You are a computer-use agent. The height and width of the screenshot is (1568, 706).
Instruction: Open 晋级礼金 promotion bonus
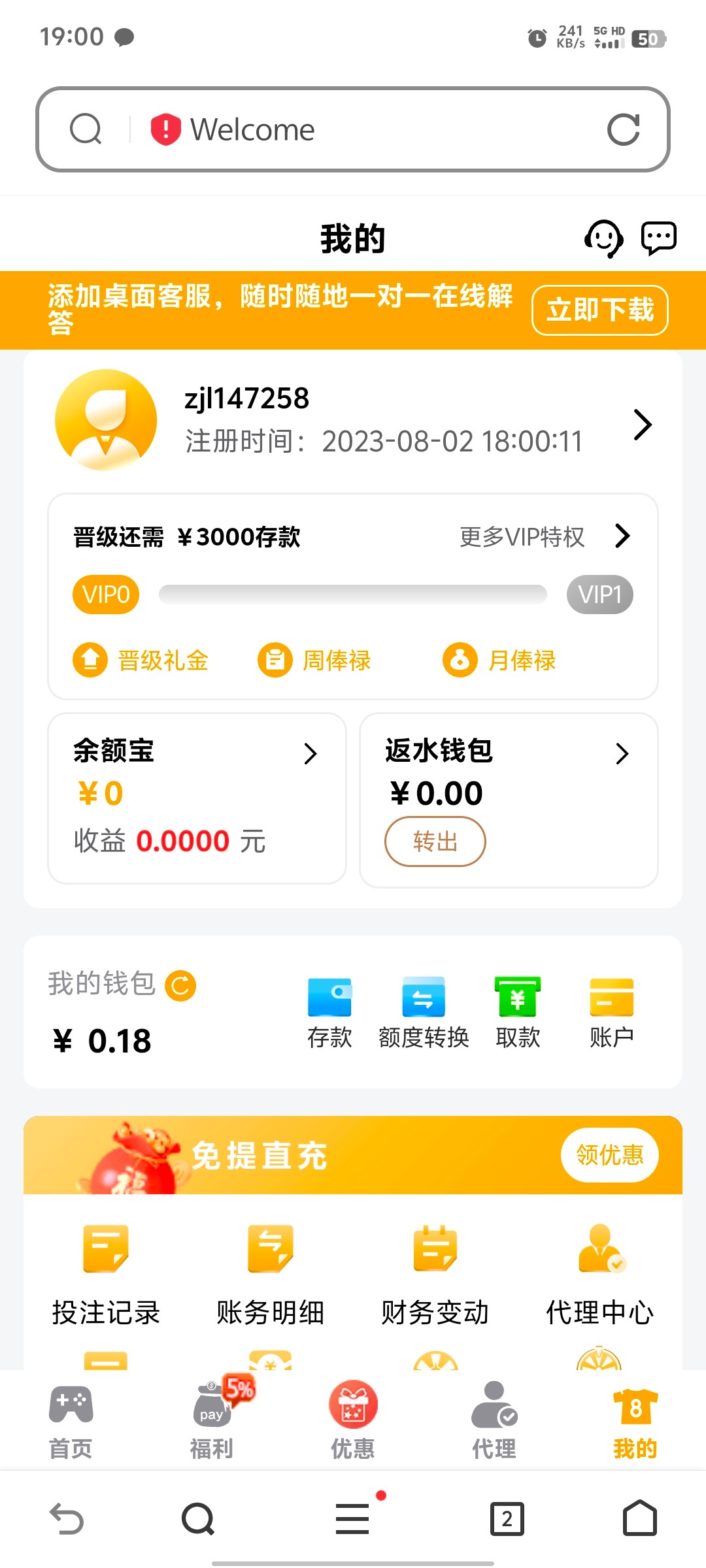tap(141, 660)
